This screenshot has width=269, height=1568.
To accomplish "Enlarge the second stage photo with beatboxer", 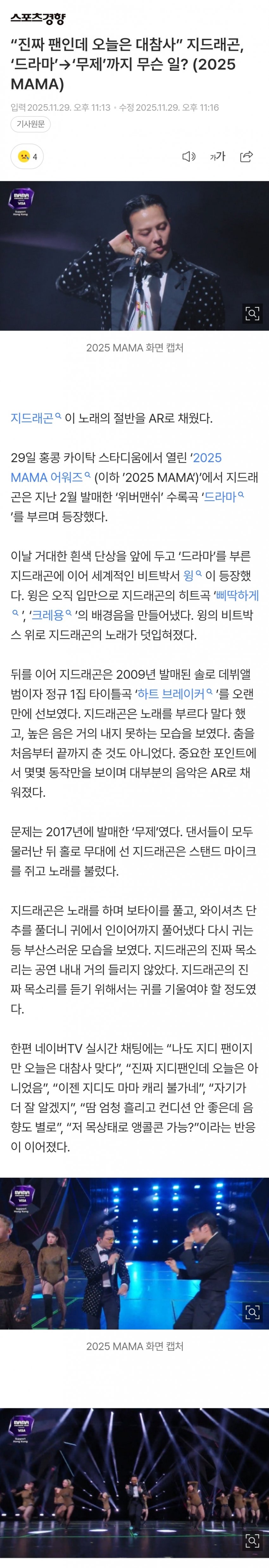I will point(252,1312).
